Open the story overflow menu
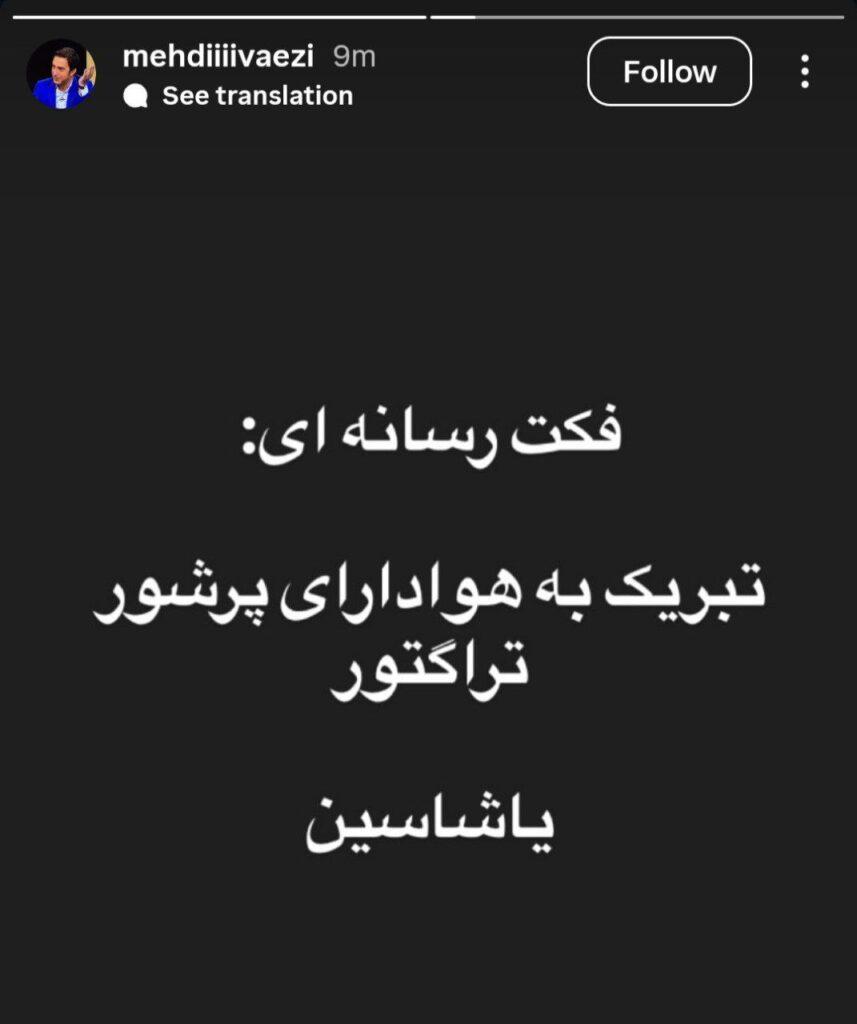Image resolution: width=857 pixels, height=1024 pixels. [805, 72]
